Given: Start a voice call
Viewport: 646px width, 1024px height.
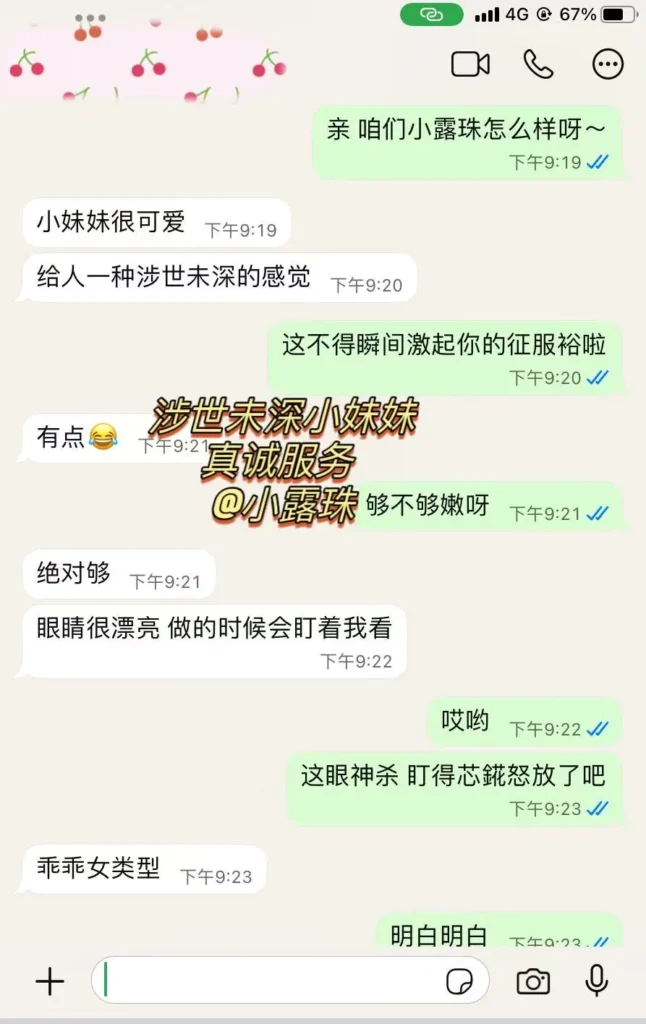Looking at the screenshot, I should [538, 64].
